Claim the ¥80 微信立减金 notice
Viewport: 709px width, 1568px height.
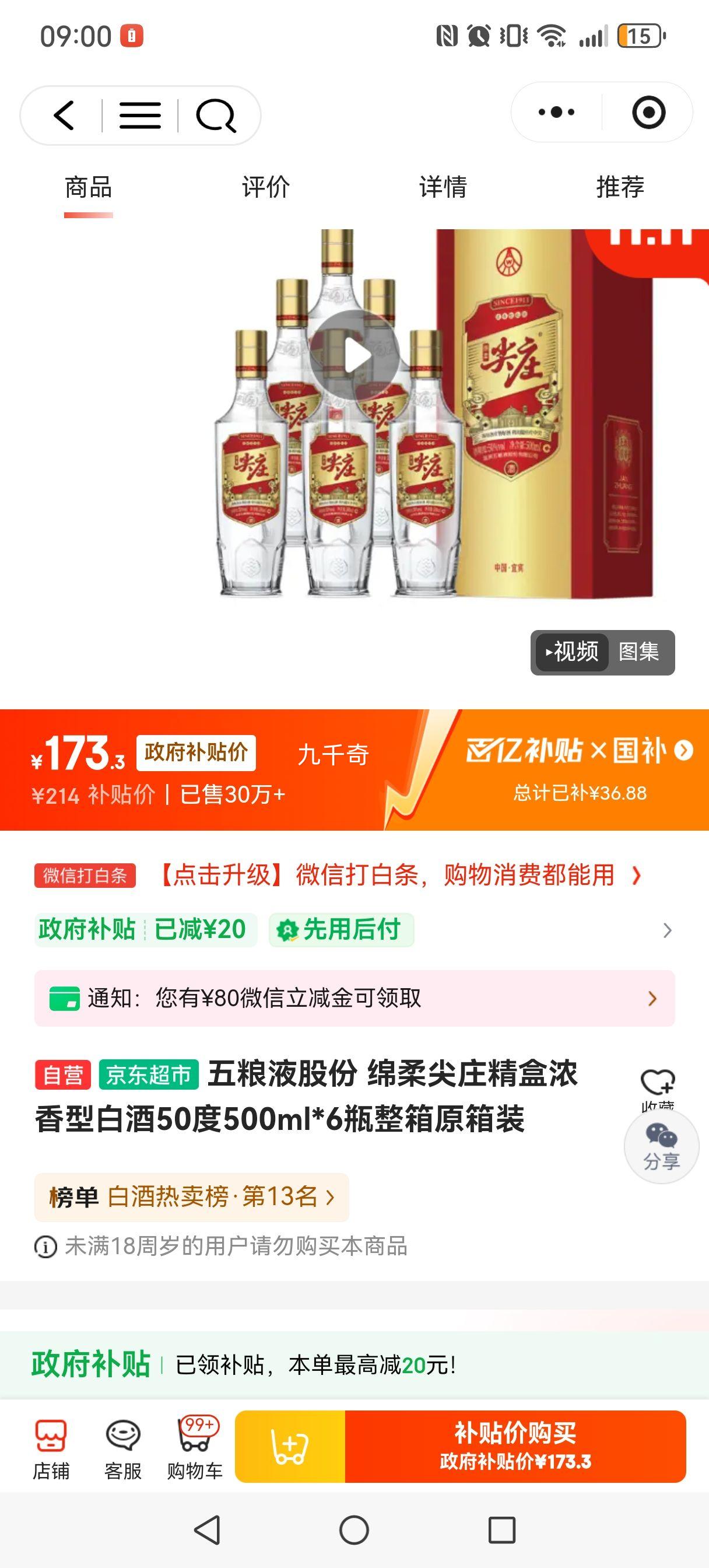point(354,998)
